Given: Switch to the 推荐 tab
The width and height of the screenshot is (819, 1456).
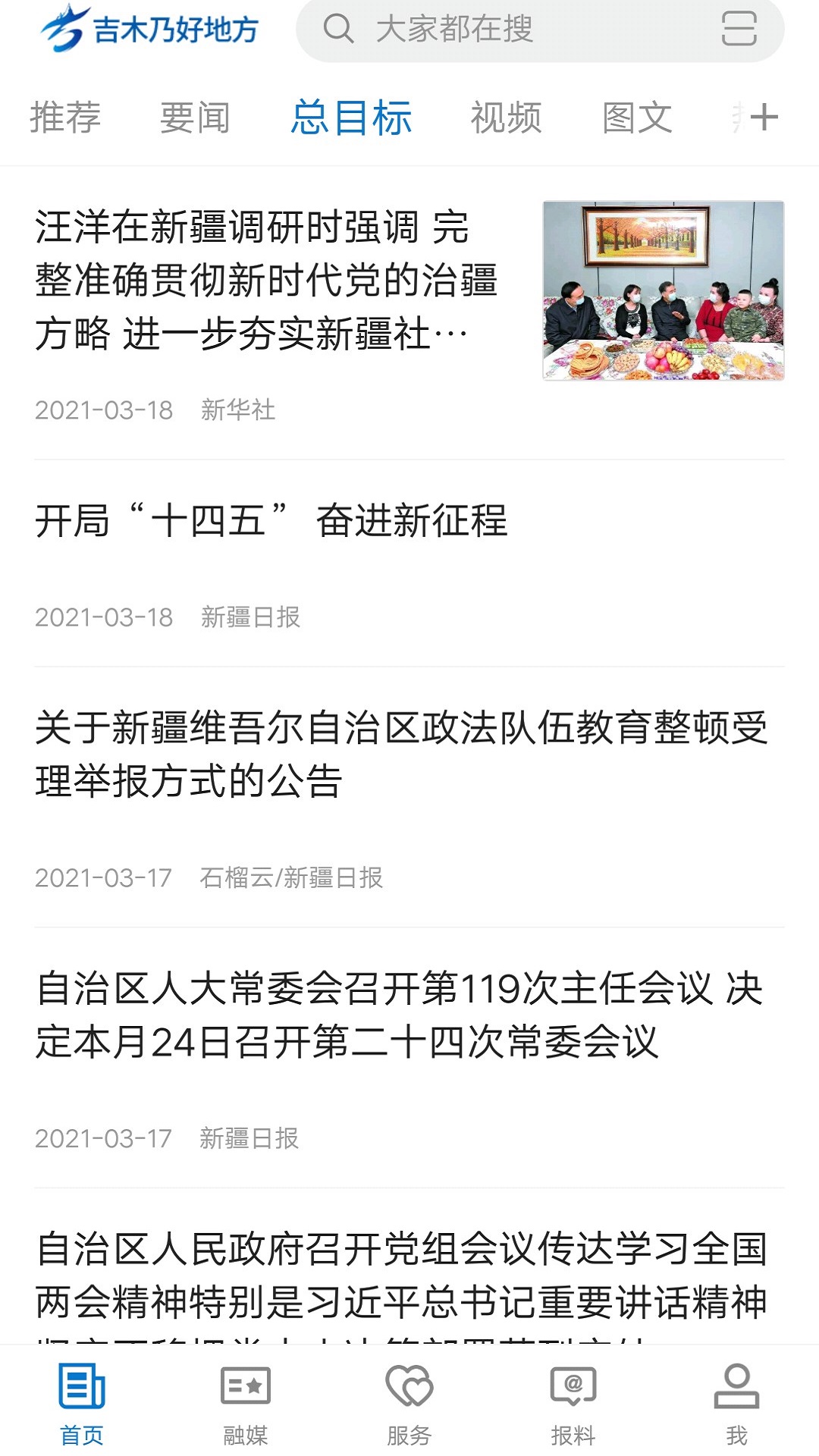Looking at the screenshot, I should 65,118.
